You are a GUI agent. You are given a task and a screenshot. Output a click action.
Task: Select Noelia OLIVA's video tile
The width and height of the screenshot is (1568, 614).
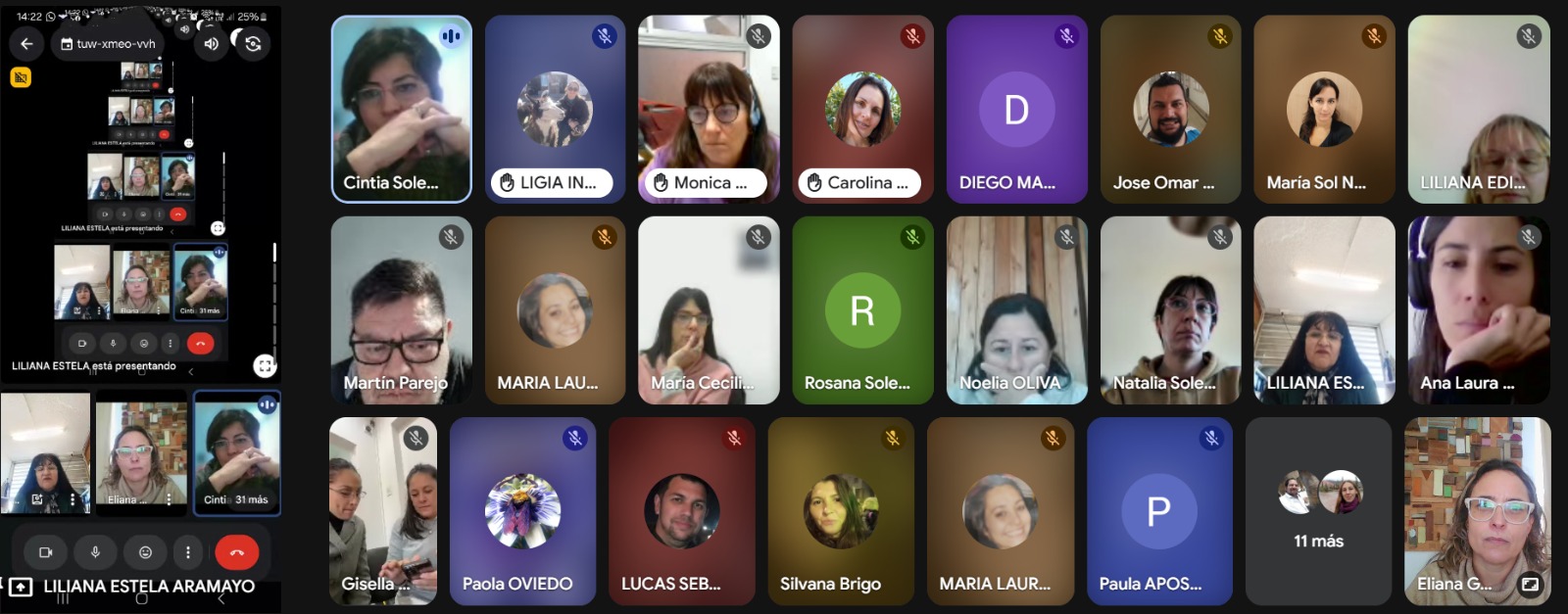(1016, 309)
